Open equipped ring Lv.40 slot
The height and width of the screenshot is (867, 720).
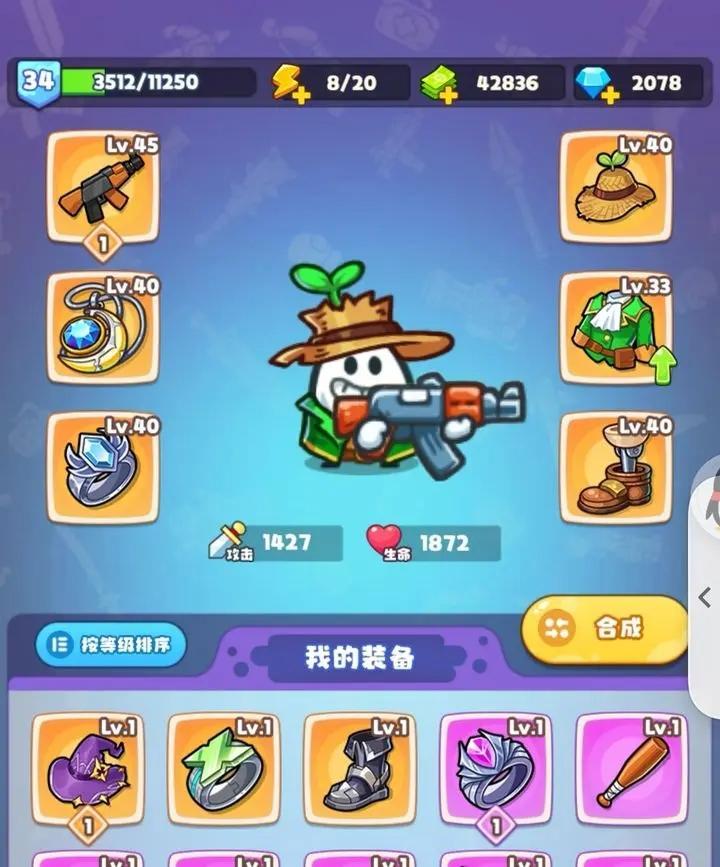[103, 468]
